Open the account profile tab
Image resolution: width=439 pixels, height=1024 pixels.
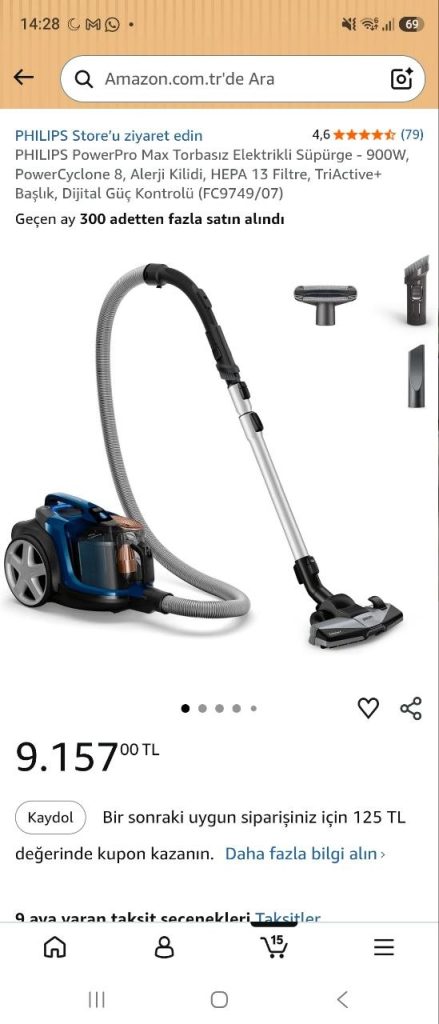165,947
